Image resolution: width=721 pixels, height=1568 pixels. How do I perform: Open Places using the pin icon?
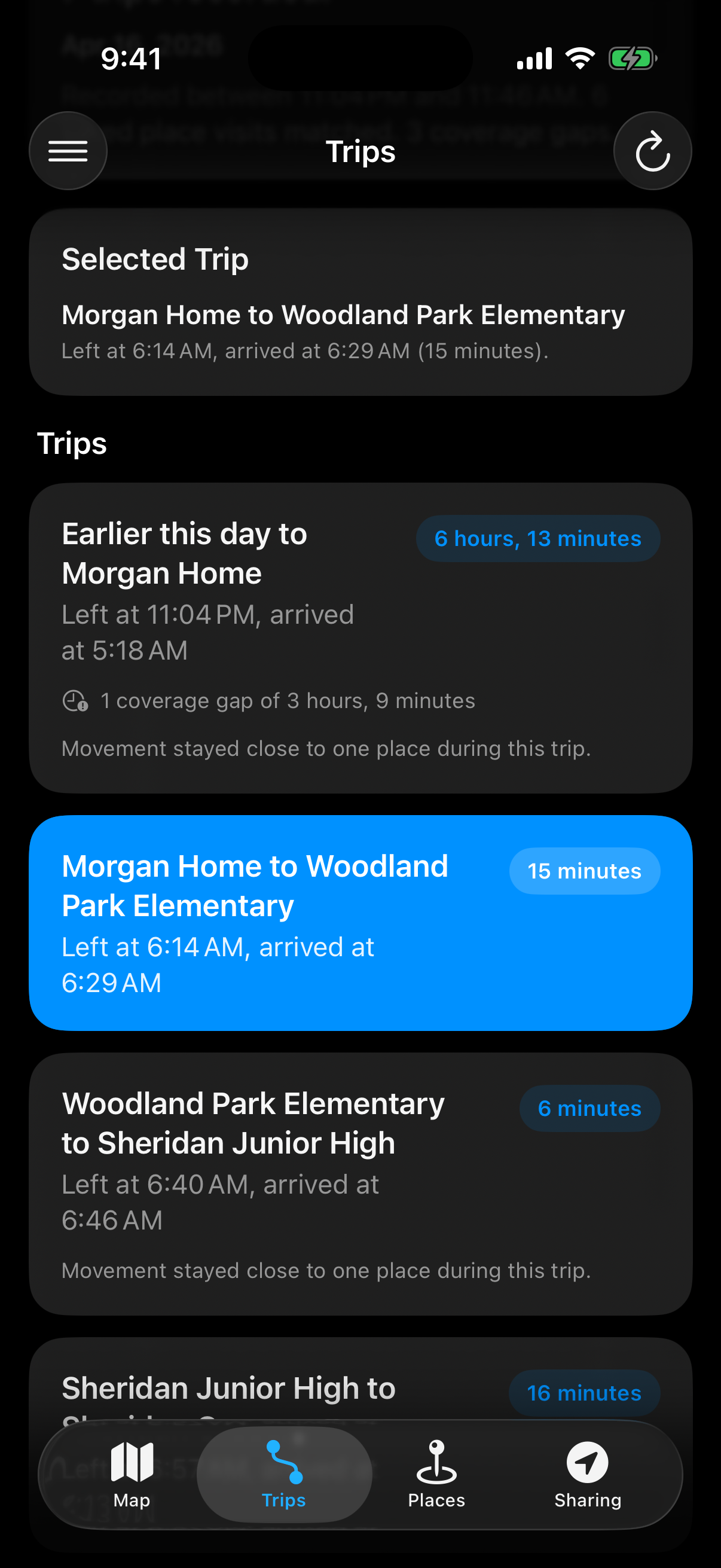tap(436, 1463)
